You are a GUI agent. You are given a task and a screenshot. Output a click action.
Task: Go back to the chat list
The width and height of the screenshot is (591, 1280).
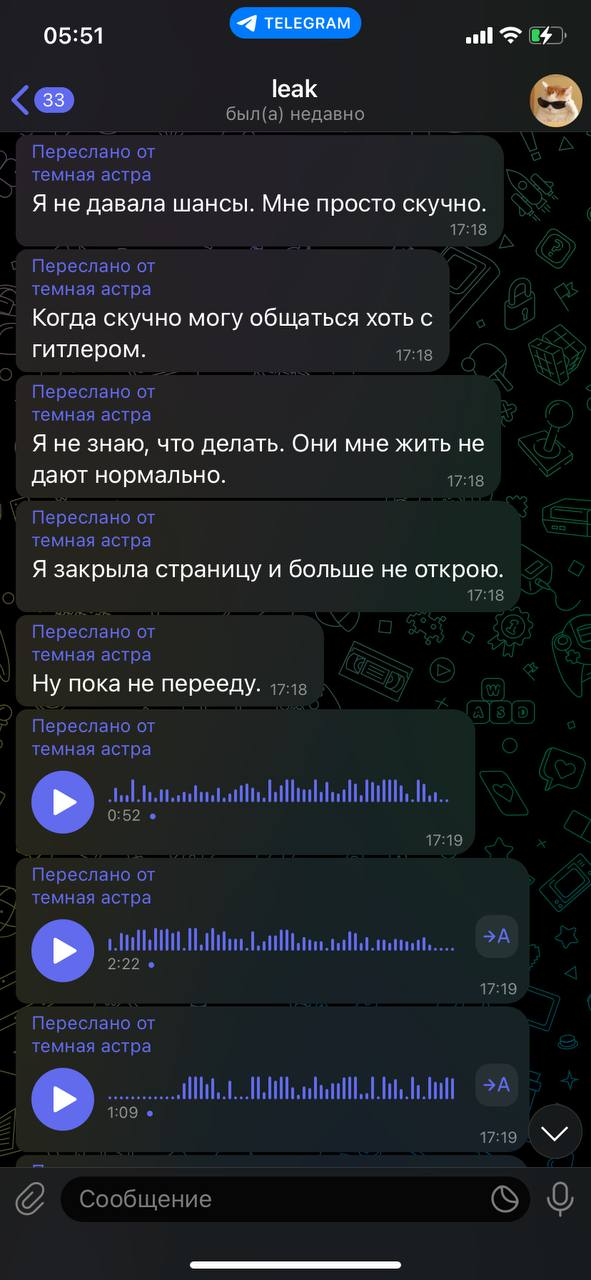[42, 100]
